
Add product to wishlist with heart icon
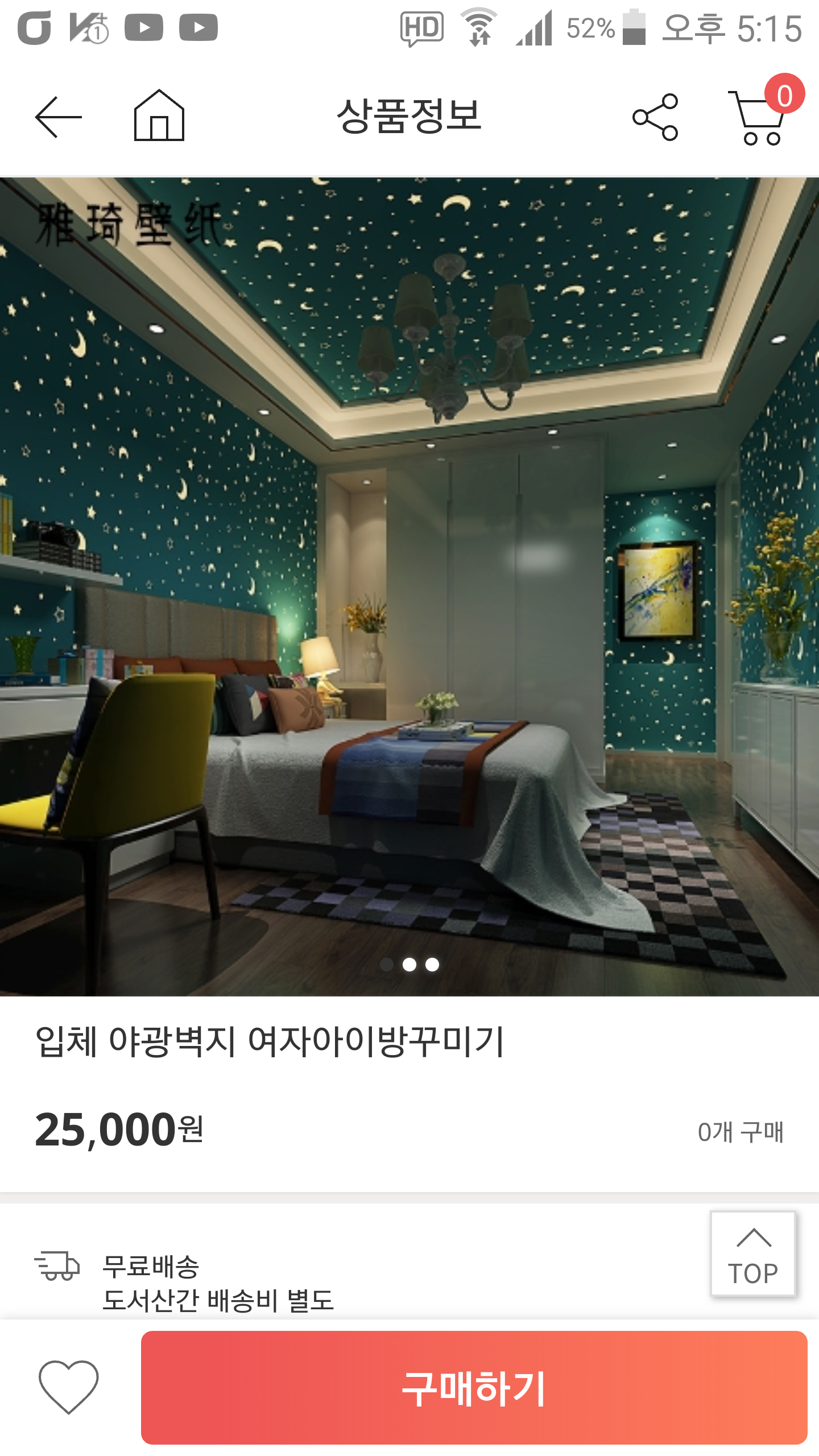pos(69,1387)
